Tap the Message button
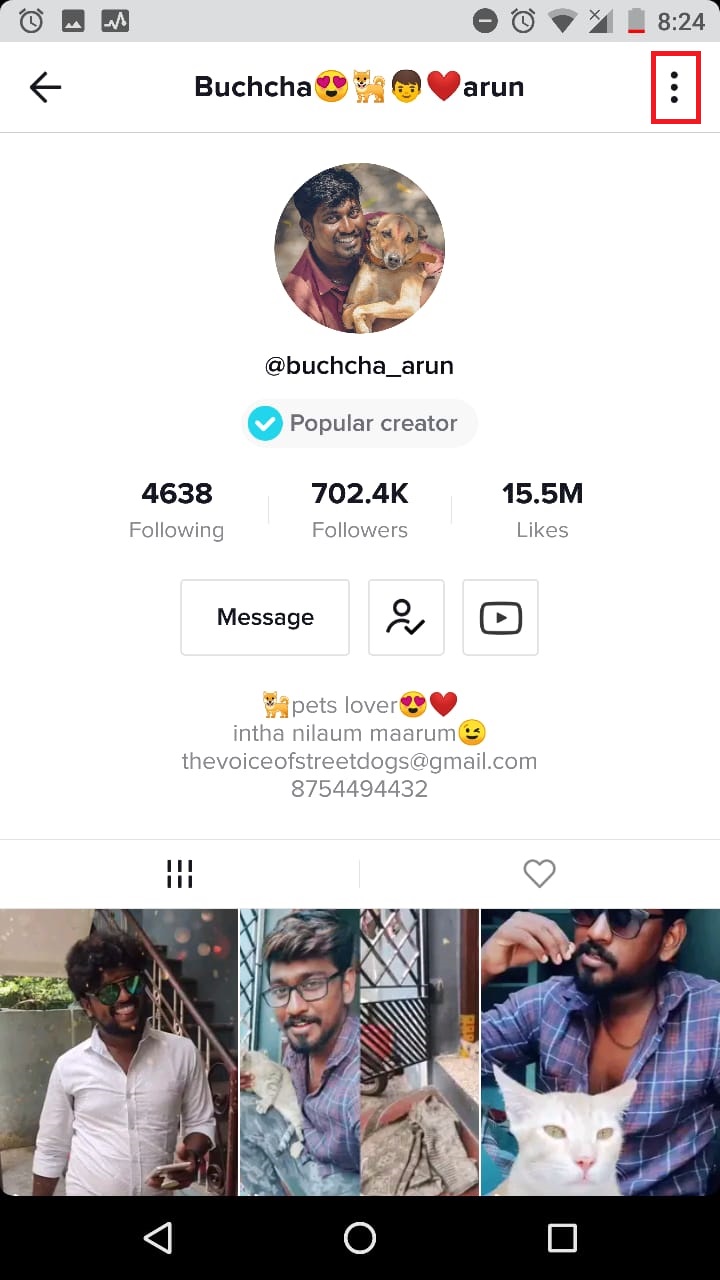This screenshot has width=720, height=1280. (x=265, y=617)
